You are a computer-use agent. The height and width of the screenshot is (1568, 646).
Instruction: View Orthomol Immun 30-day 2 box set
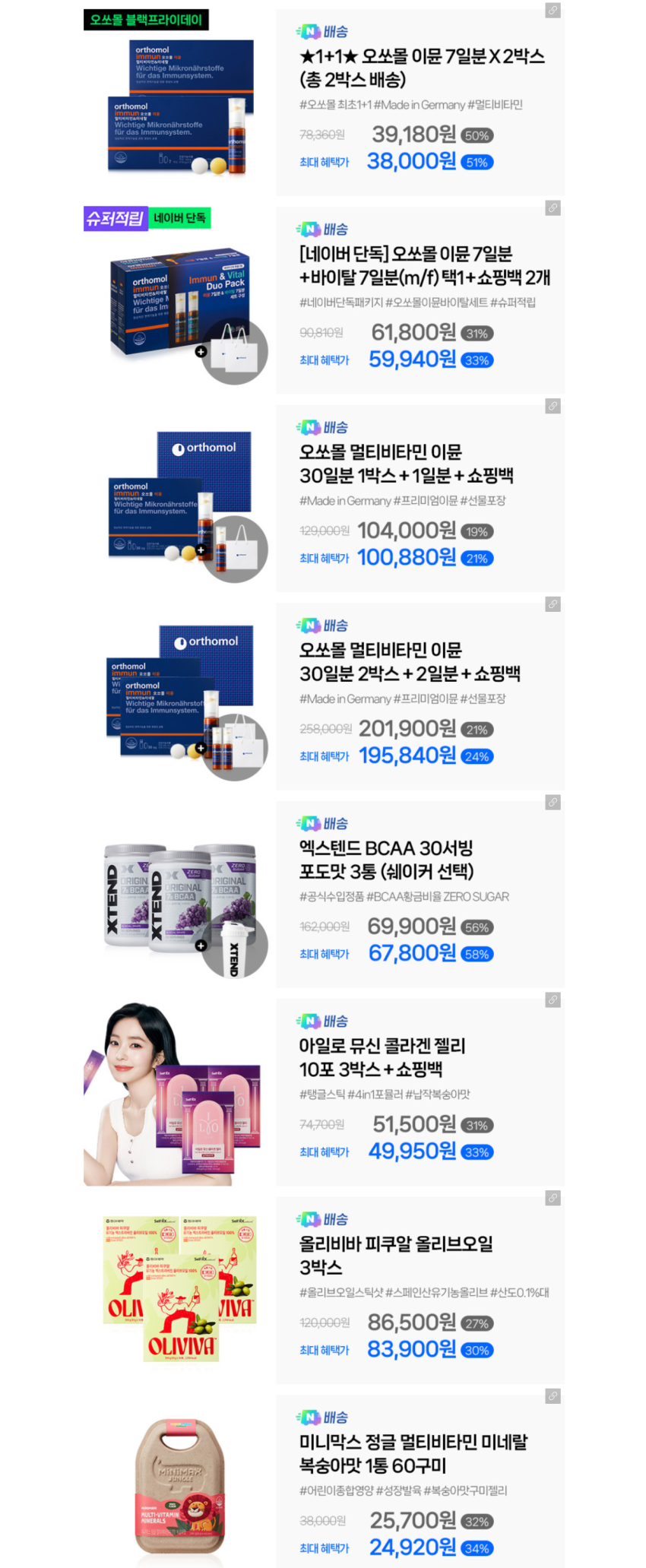click(x=409, y=662)
